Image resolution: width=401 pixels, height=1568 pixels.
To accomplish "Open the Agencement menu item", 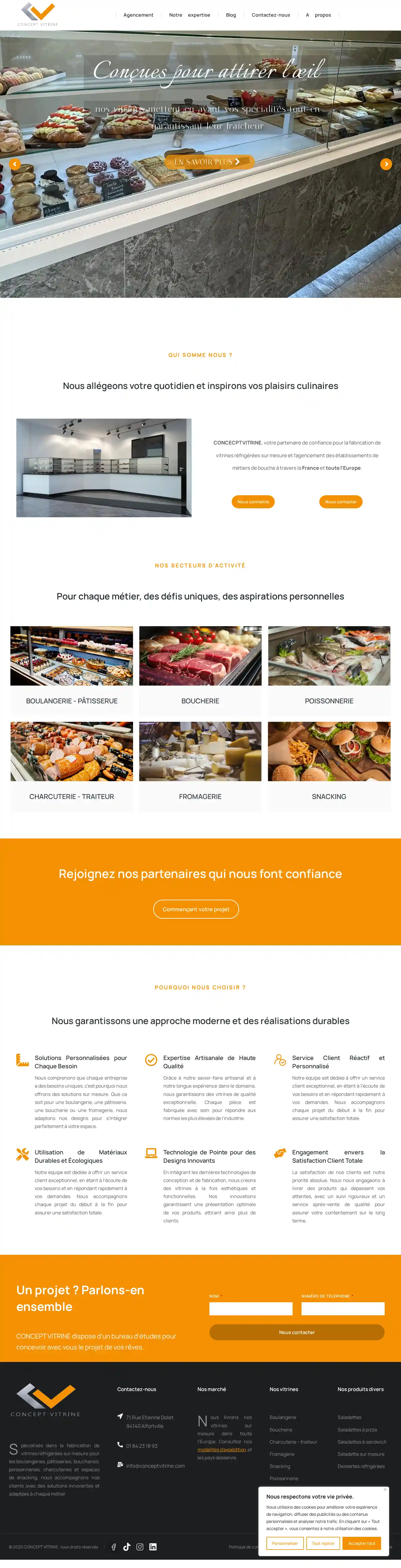I will pyautogui.click(x=138, y=15).
